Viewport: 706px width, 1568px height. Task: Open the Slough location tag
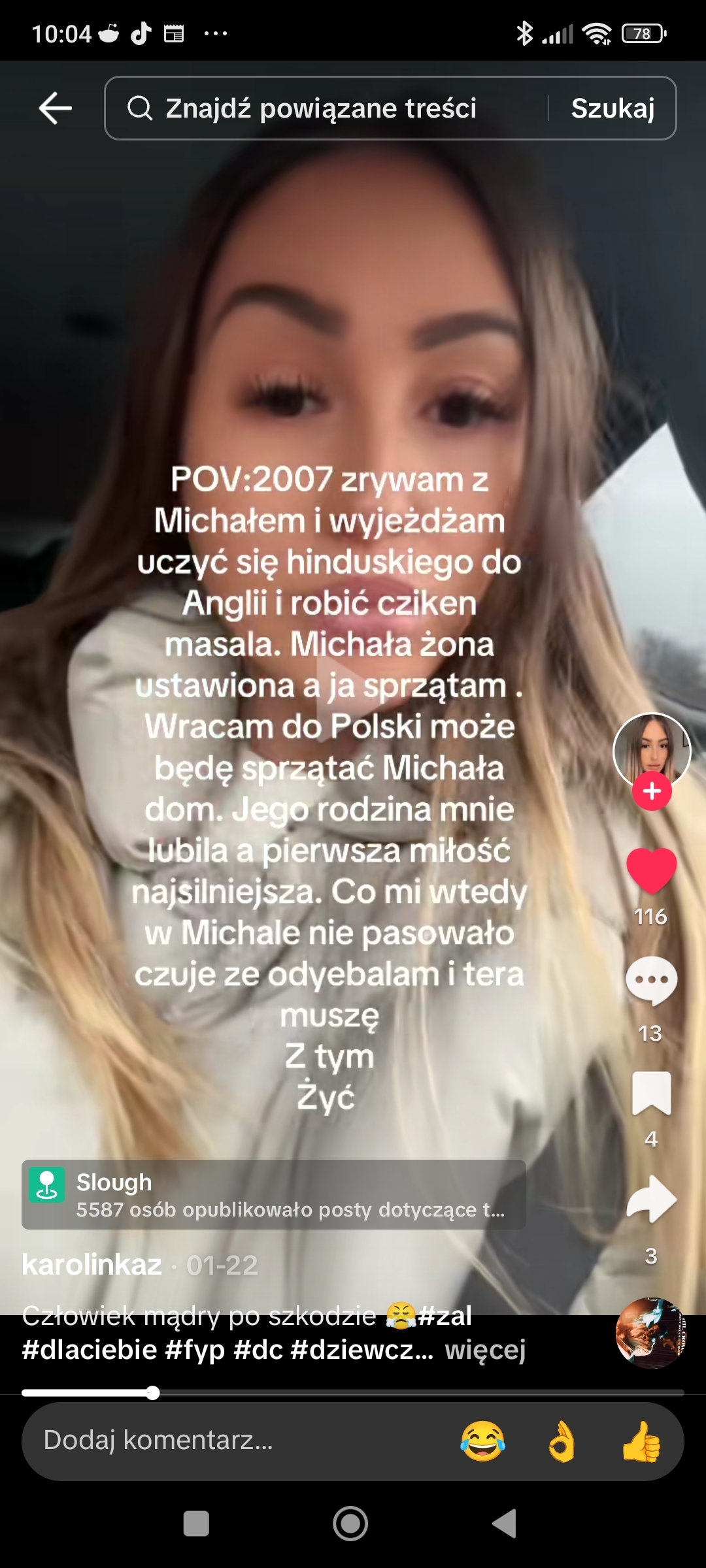(273, 1194)
